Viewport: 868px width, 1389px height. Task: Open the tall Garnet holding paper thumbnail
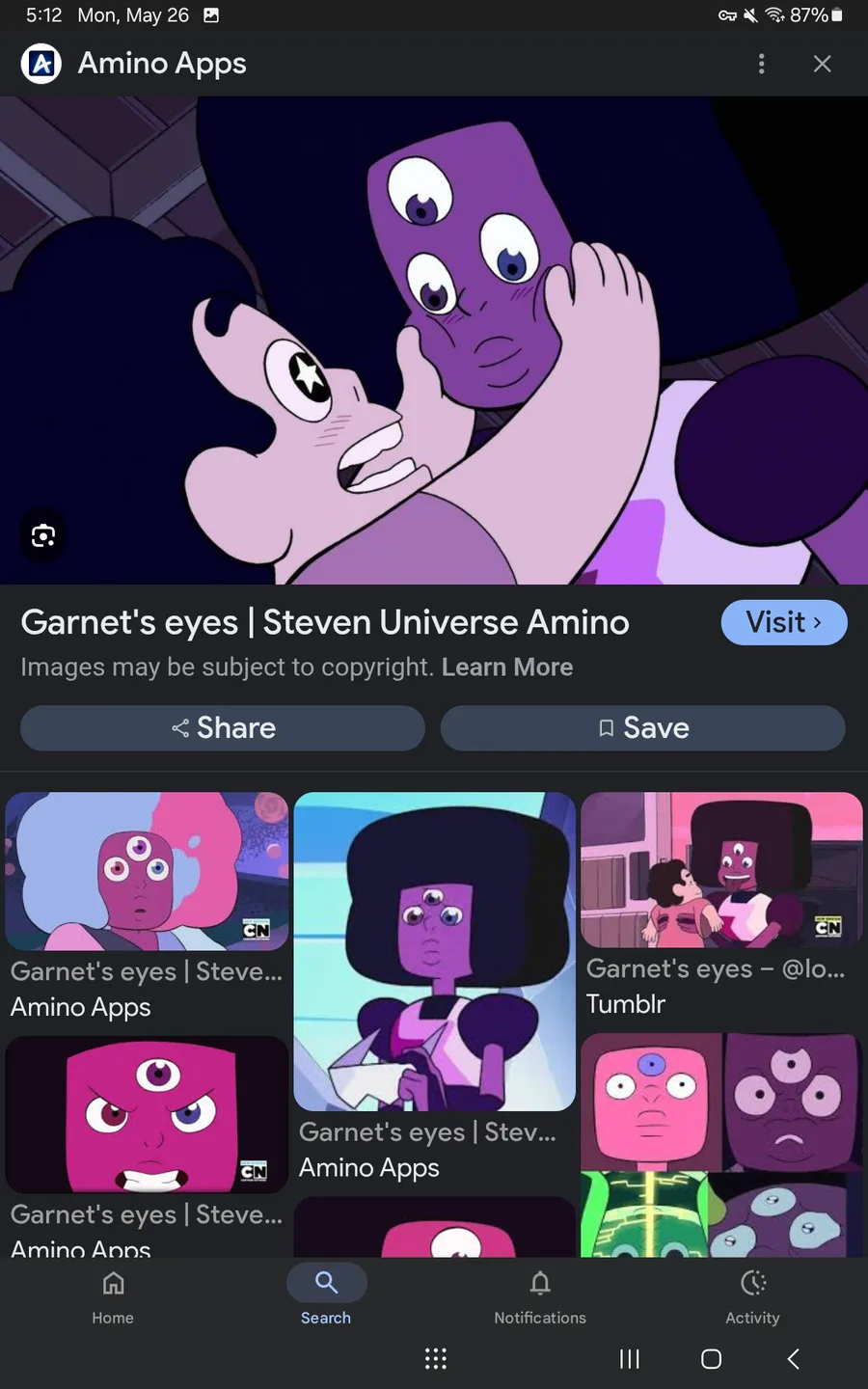(434, 952)
